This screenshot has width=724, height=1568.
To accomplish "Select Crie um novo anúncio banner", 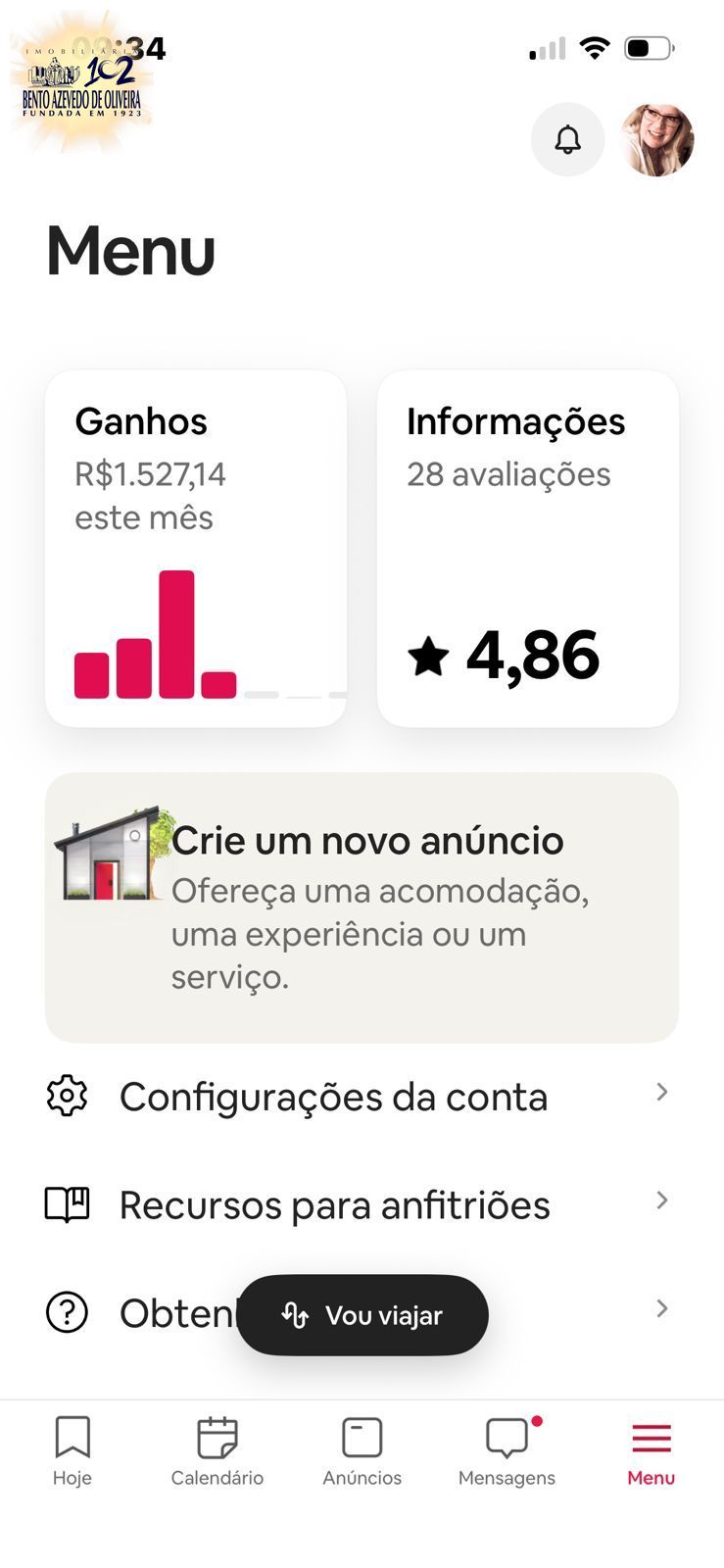I will click(x=362, y=906).
